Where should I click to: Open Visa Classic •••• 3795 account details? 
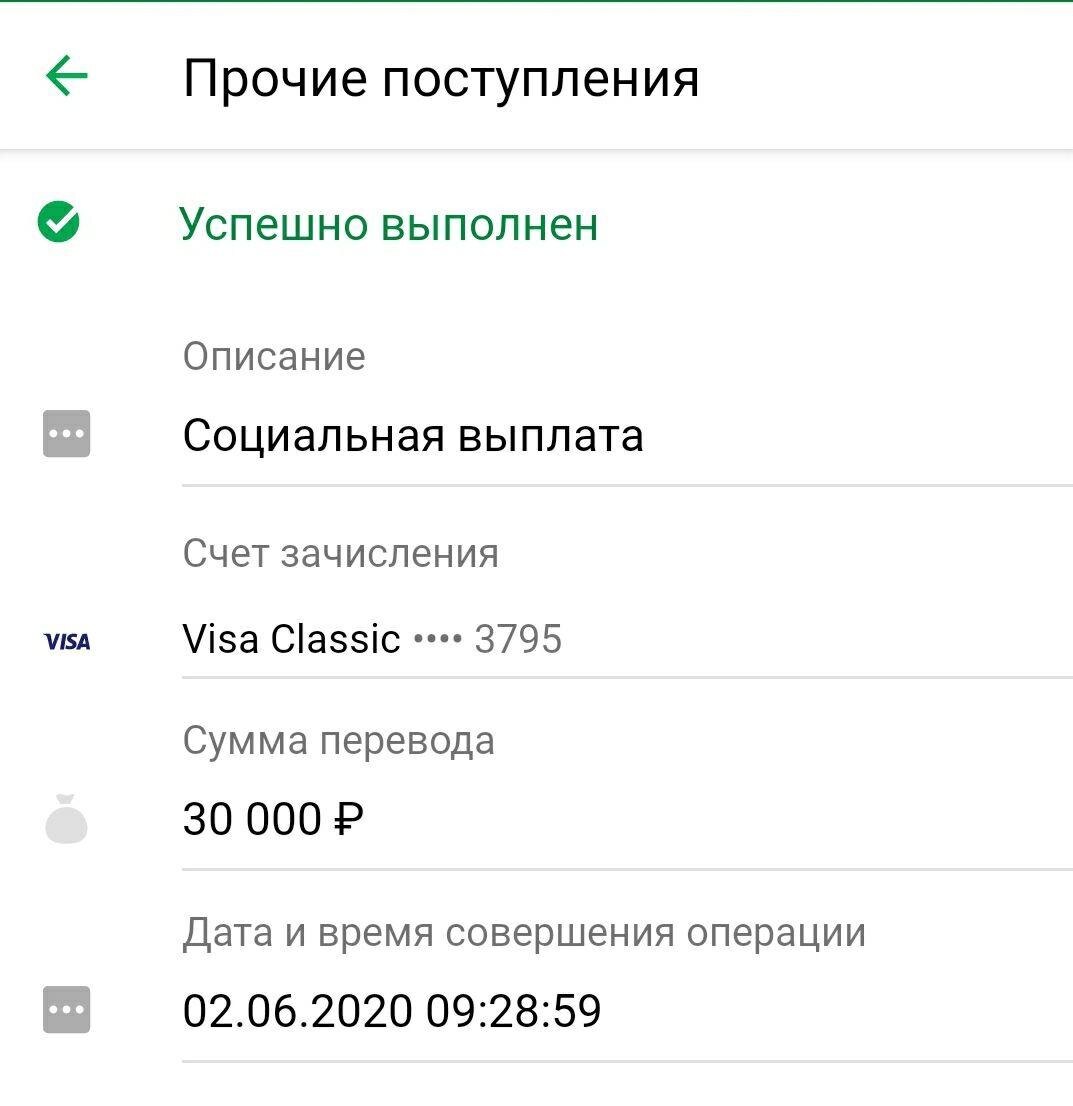(371, 638)
